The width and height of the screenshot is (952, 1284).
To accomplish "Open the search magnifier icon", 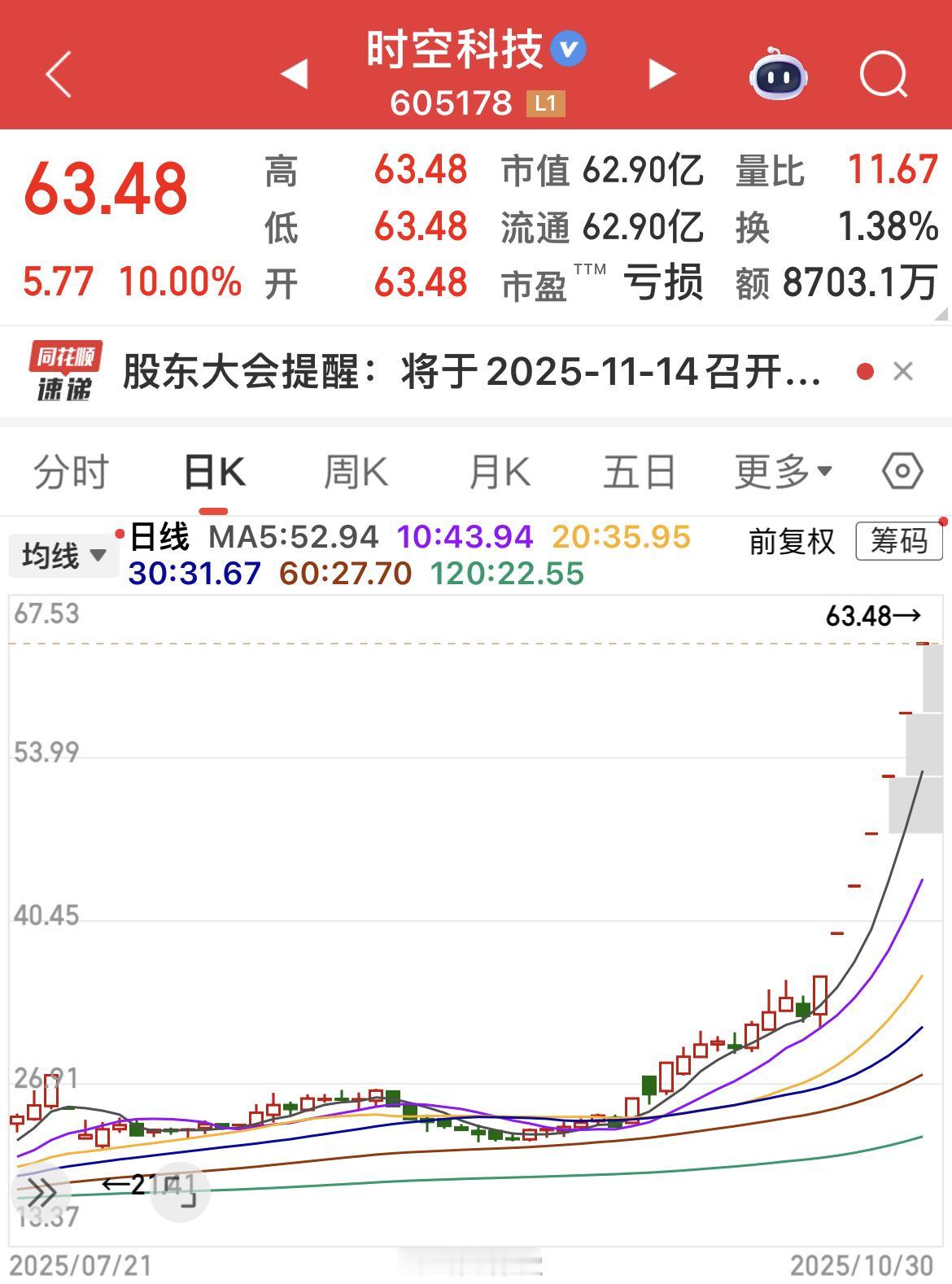I will 884,74.
